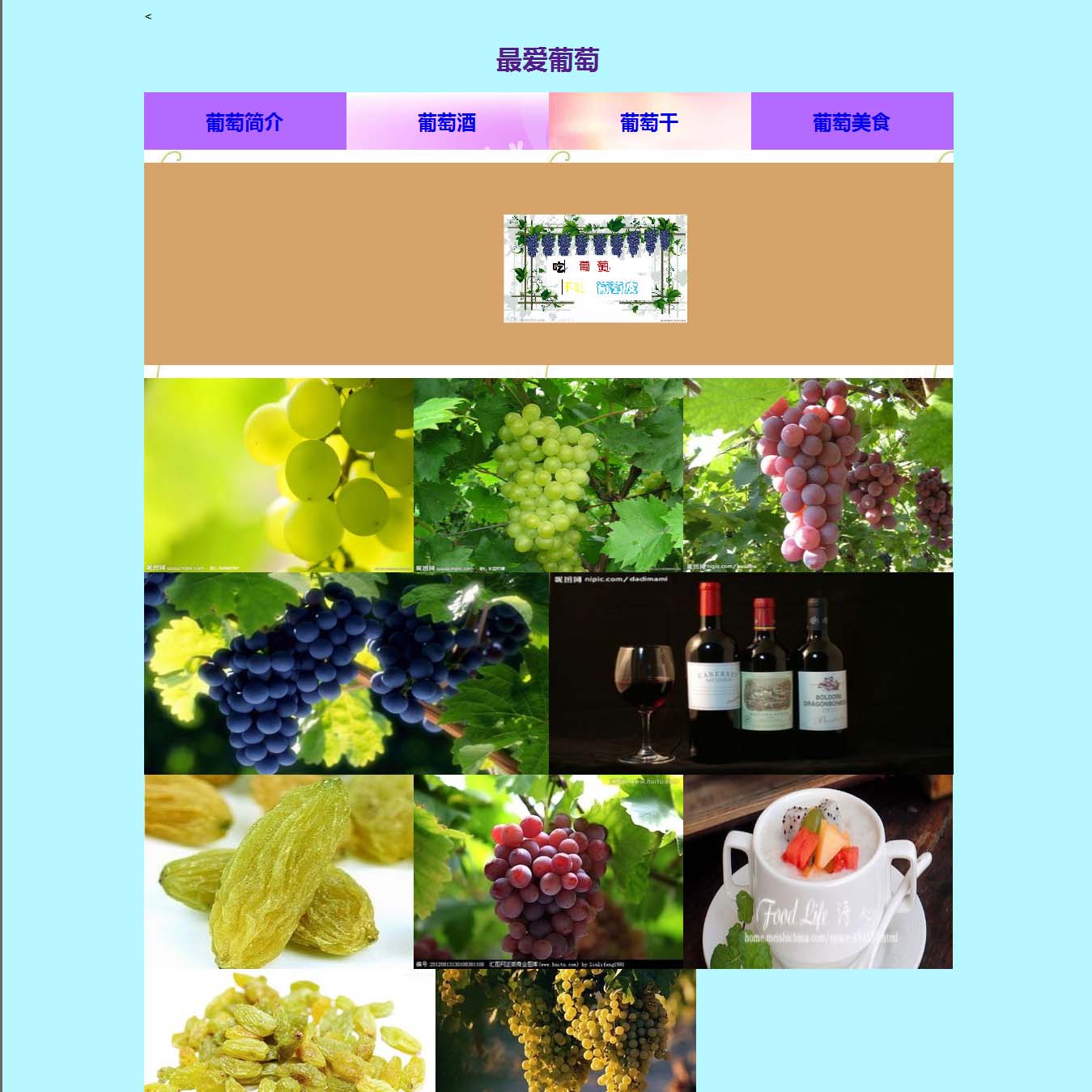Open the green grape cluster on vine photo
The height and width of the screenshot is (1092, 1092).
(x=548, y=475)
